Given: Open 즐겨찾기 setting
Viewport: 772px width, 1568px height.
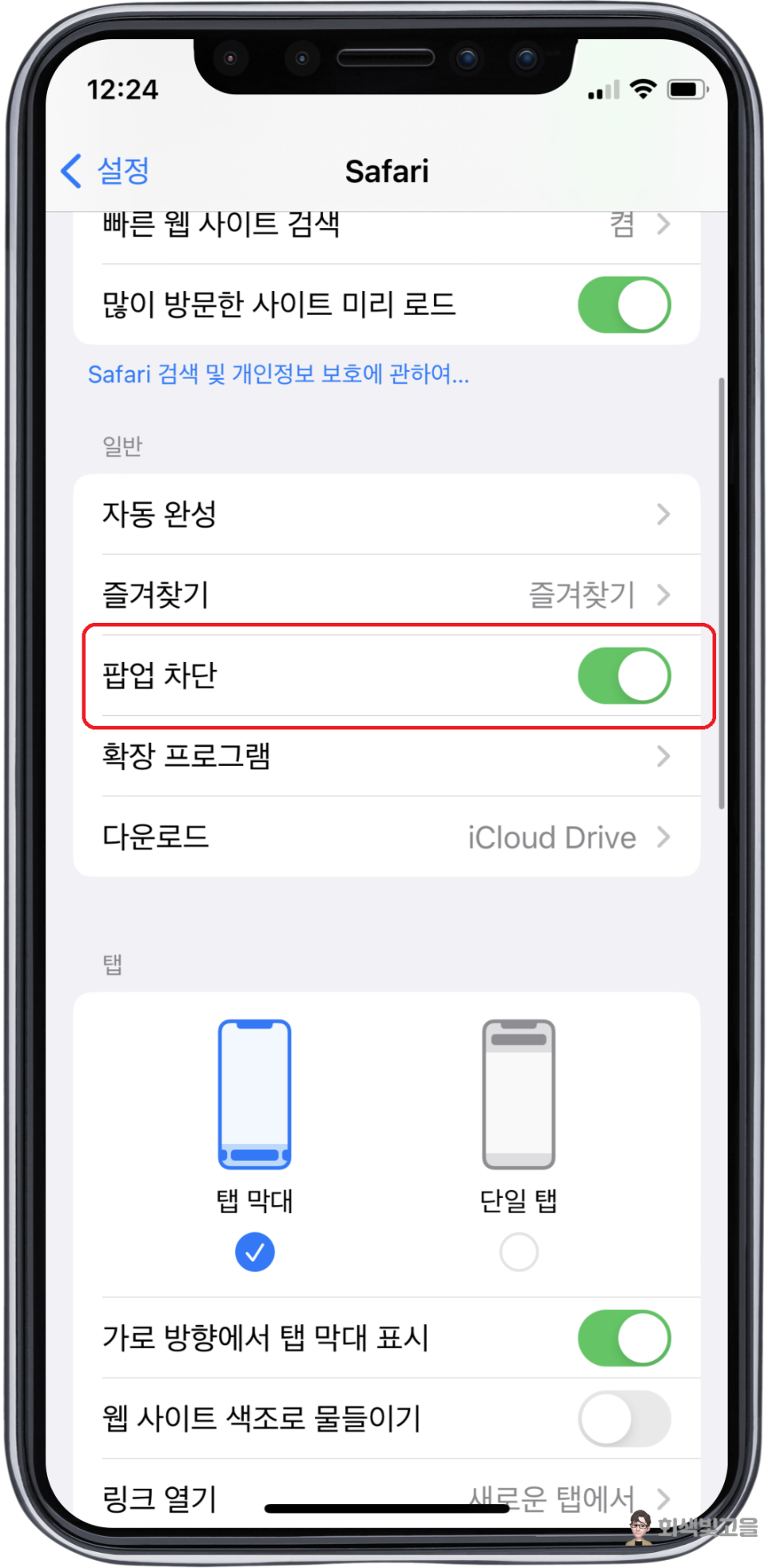Looking at the screenshot, I should coord(387,594).
